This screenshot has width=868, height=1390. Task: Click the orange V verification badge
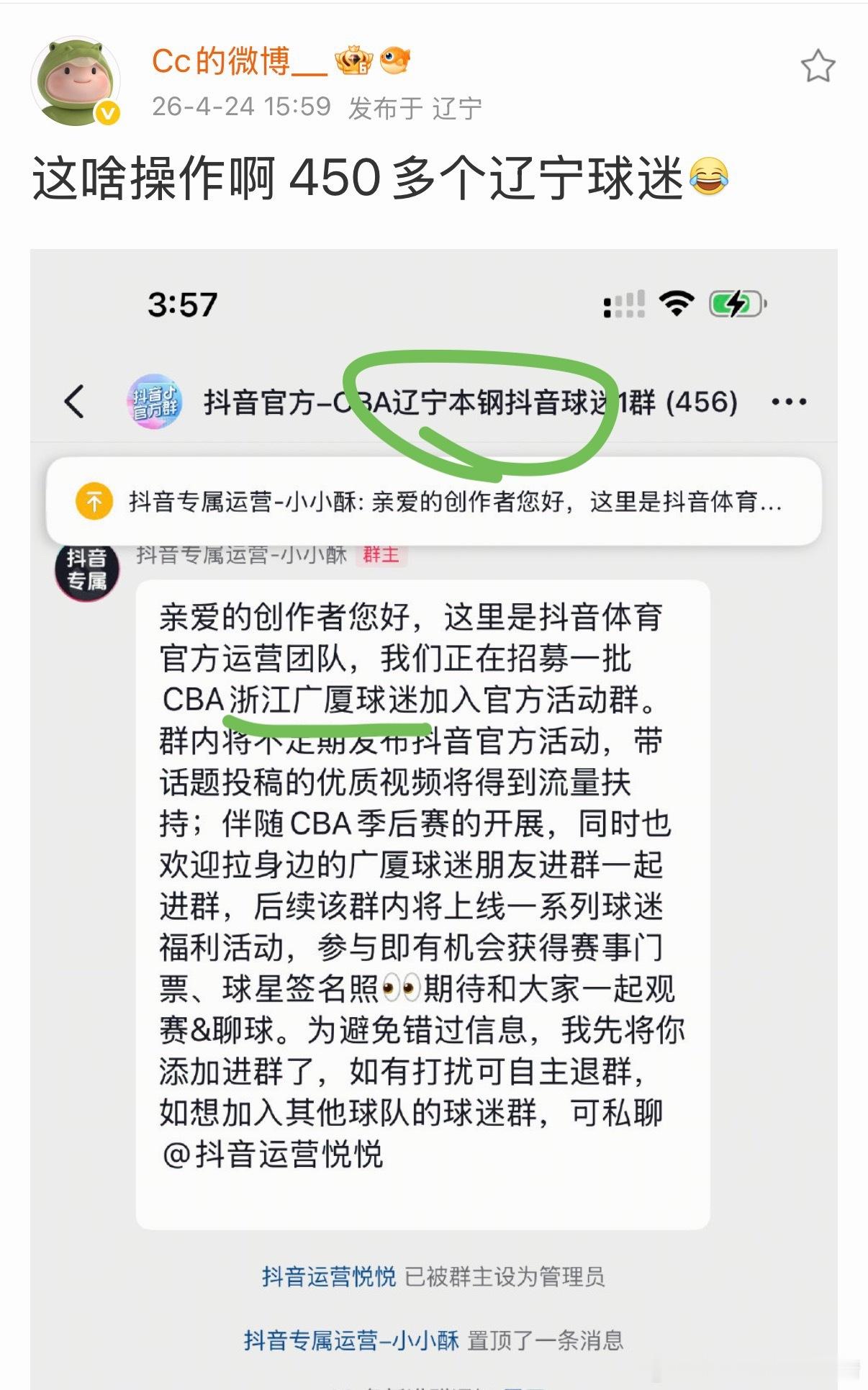pos(107,114)
